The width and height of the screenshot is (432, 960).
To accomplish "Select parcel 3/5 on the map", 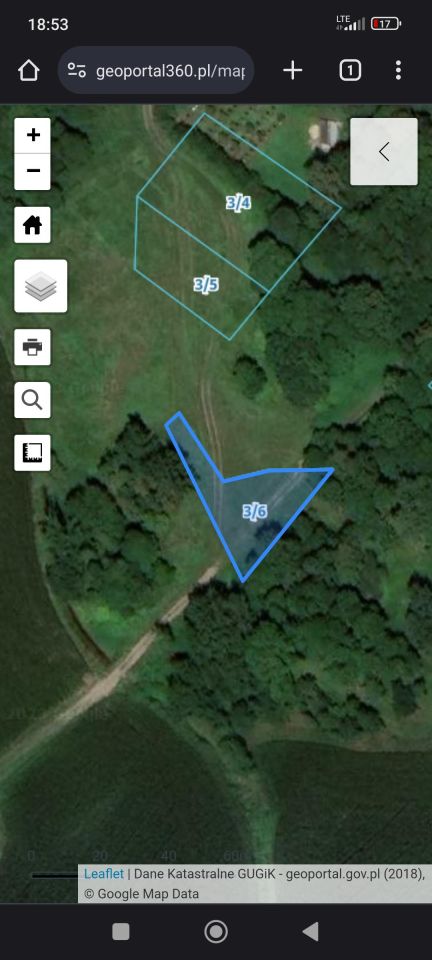I will pyautogui.click(x=206, y=285).
